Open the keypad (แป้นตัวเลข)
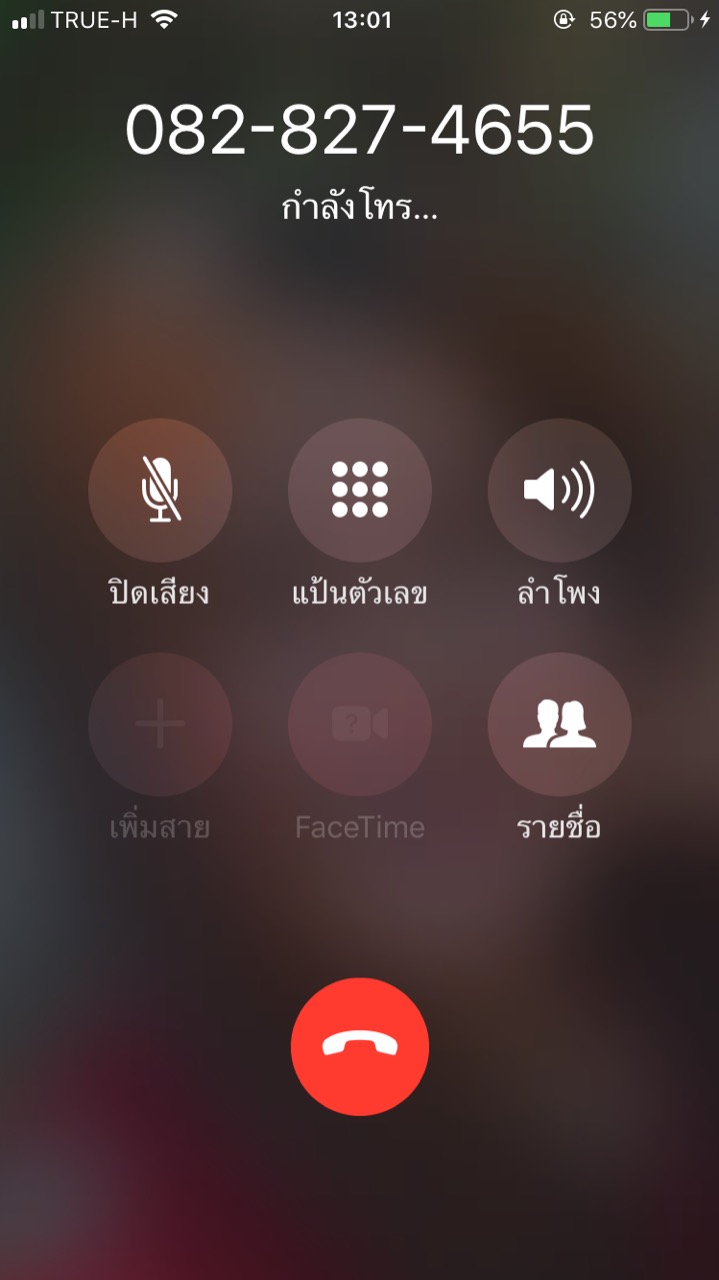The height and width of the screenshot is (1280, 719). point(360,490)
